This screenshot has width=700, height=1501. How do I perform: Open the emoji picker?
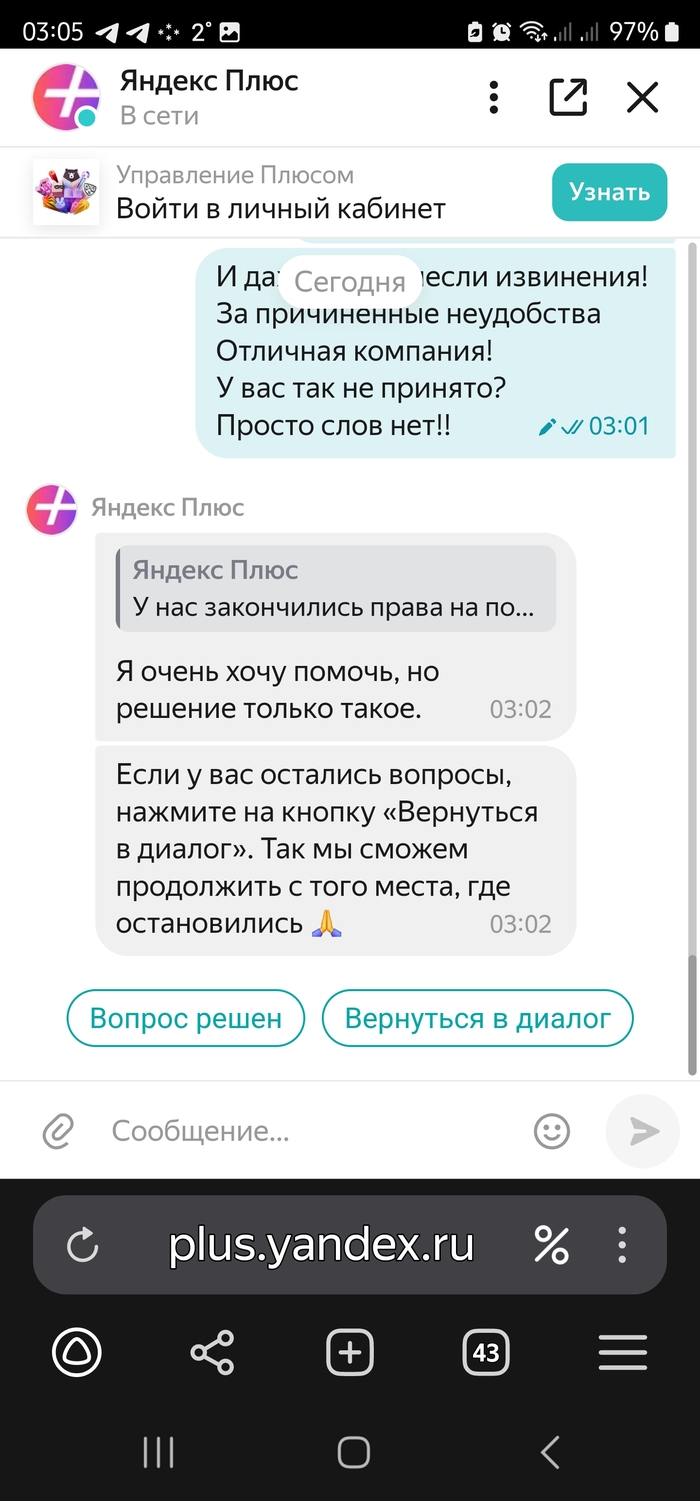[551, 1131]
